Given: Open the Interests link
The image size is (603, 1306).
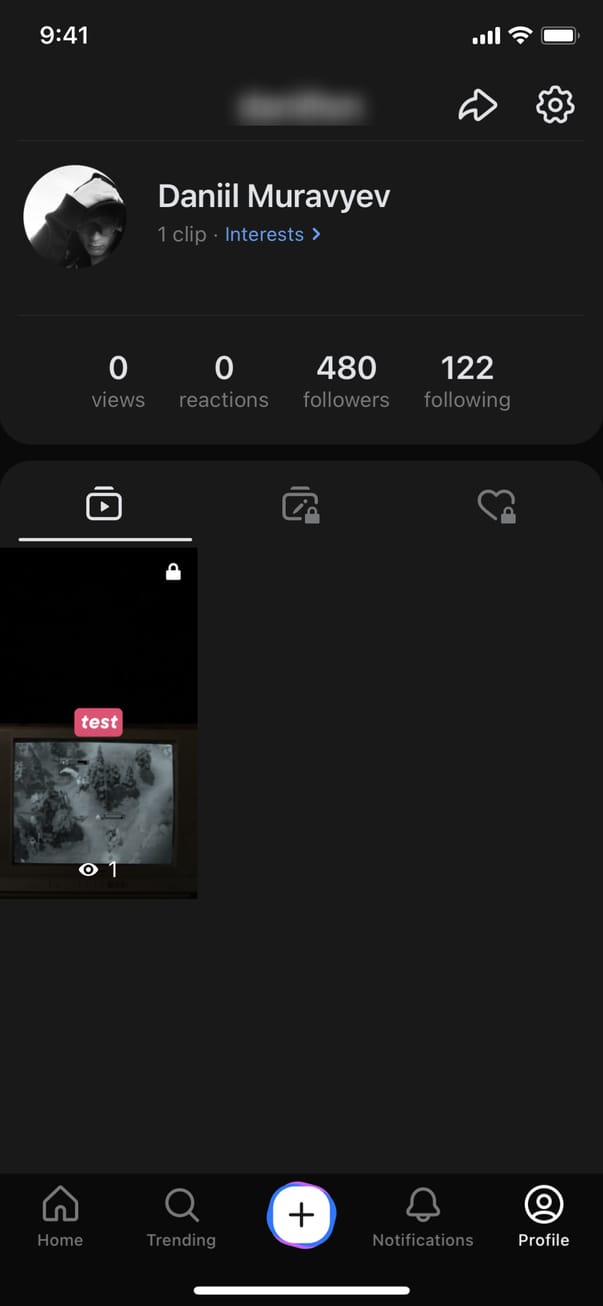Looking at the screenshot, I should (272, 235).
